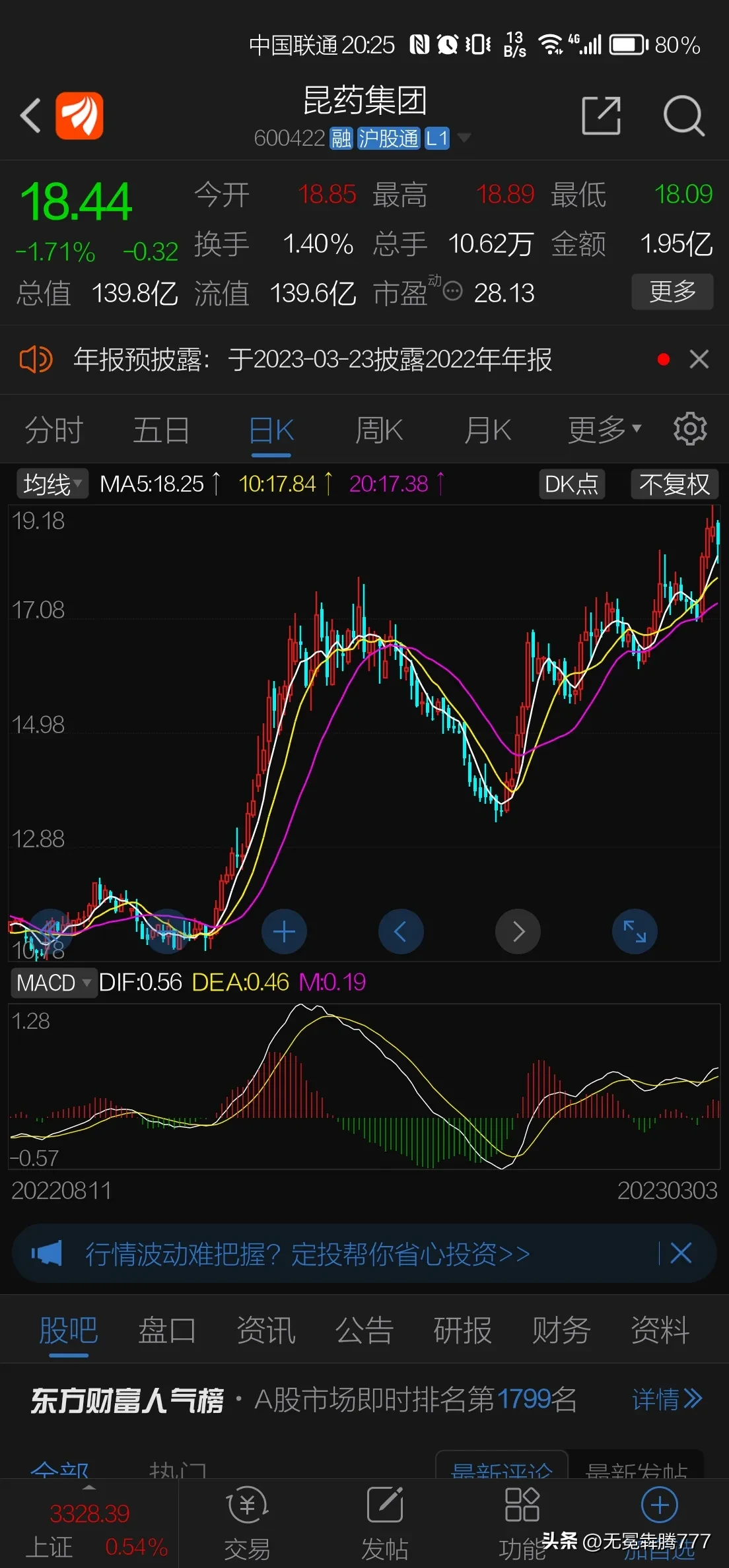The width and height of the screenshot is (729, 1568).
Task: Switch to the 五日 chart tab
Action: [x=161, y=430]
